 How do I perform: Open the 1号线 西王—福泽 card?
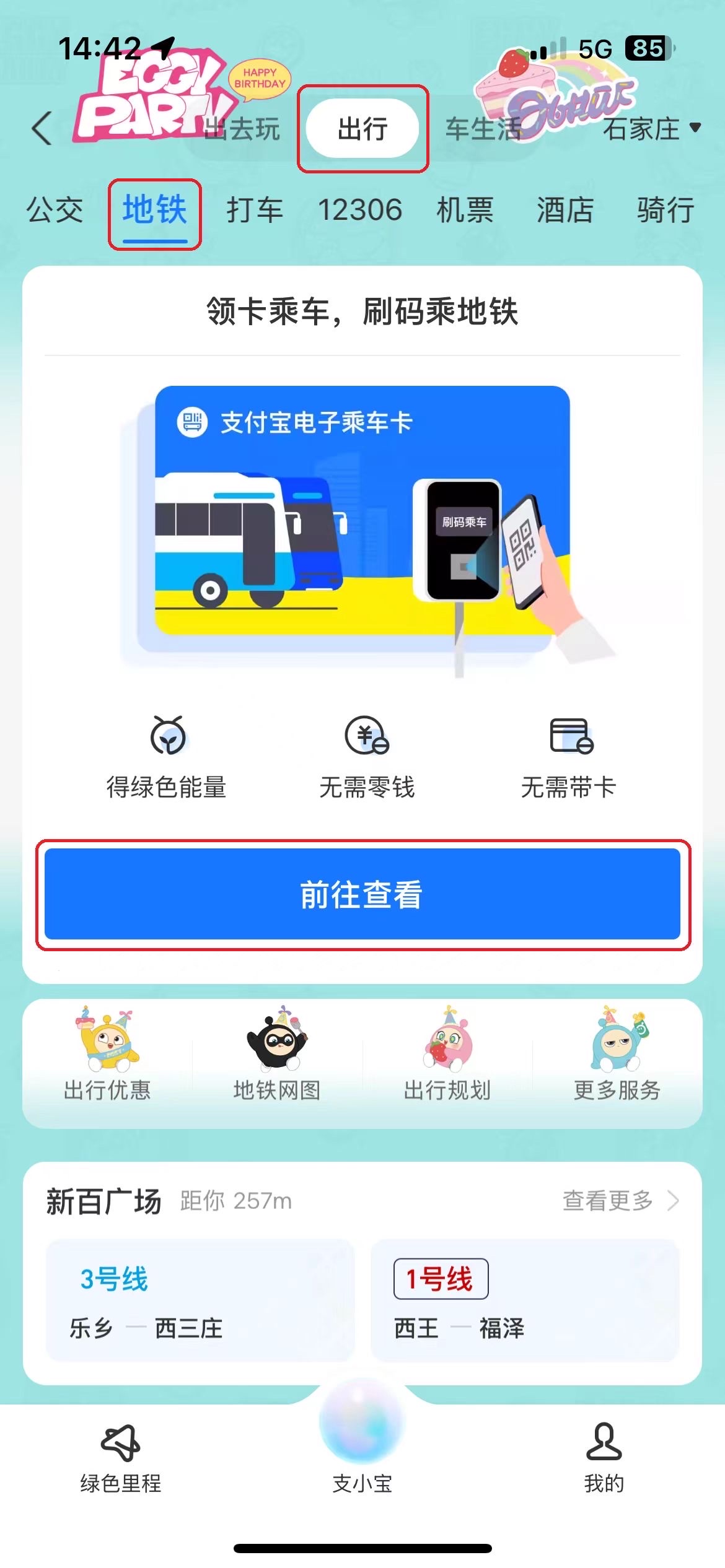pos(524,1300)
